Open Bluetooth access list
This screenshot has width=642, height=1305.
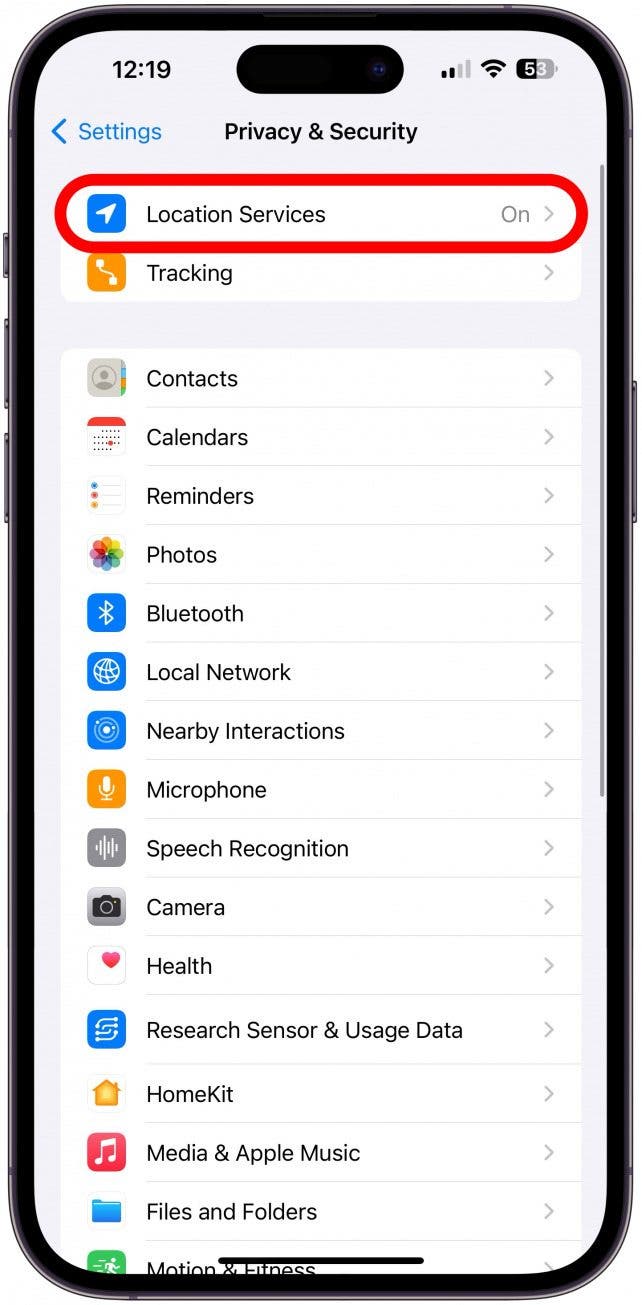coord(320,613)
